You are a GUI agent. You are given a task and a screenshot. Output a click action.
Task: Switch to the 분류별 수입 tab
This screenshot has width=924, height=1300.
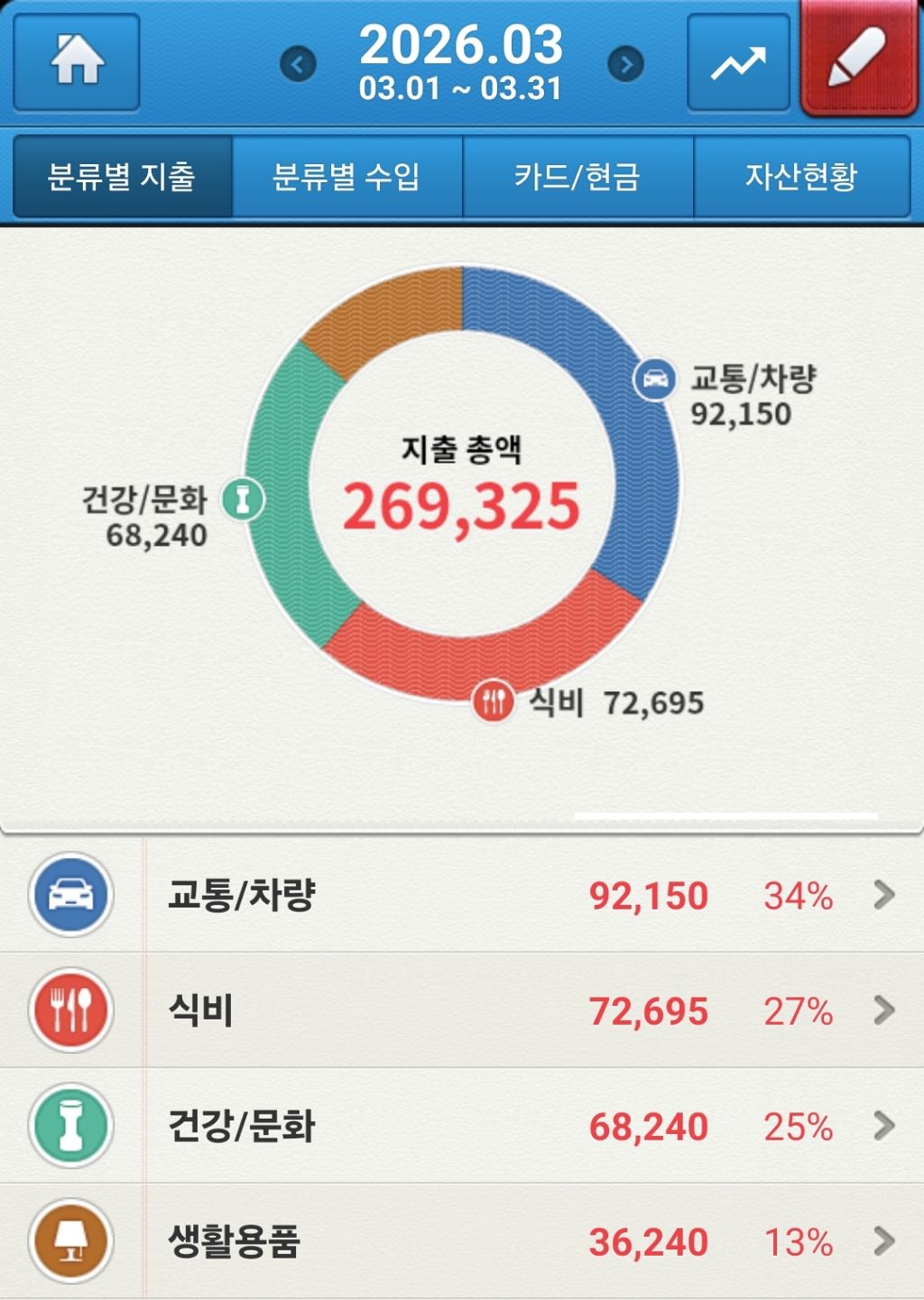[x=347, y=177]
